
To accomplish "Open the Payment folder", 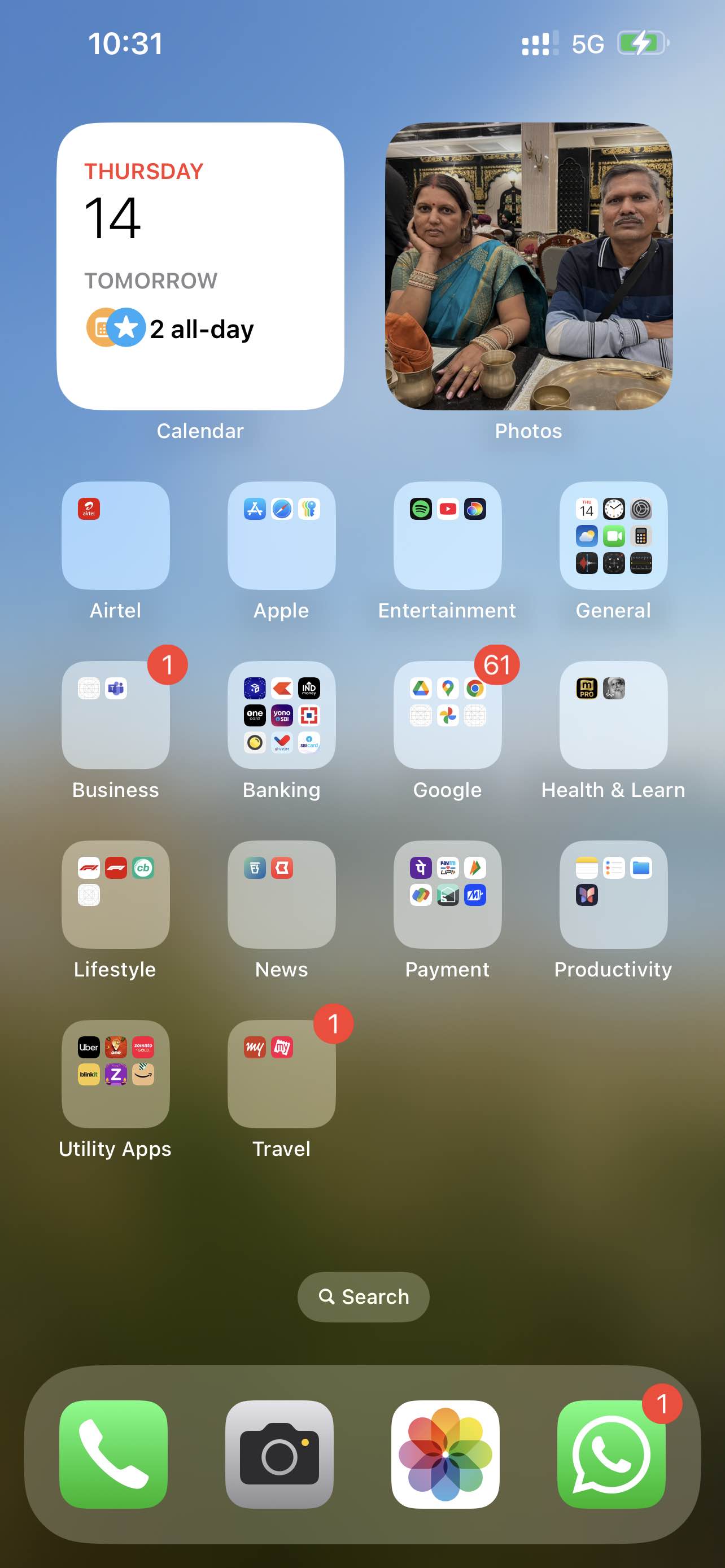I will click(447, 894).
